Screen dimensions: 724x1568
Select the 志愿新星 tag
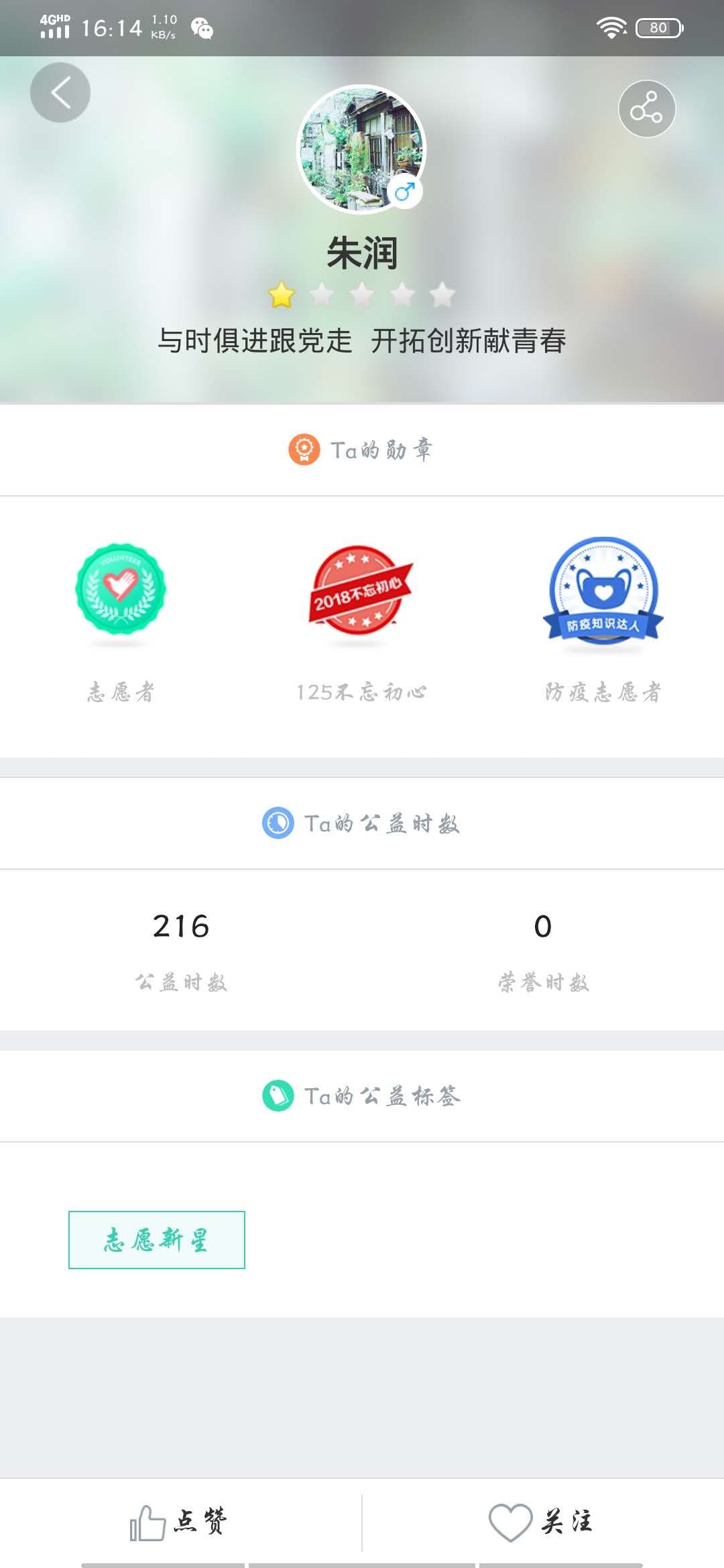click(157, 1240)
